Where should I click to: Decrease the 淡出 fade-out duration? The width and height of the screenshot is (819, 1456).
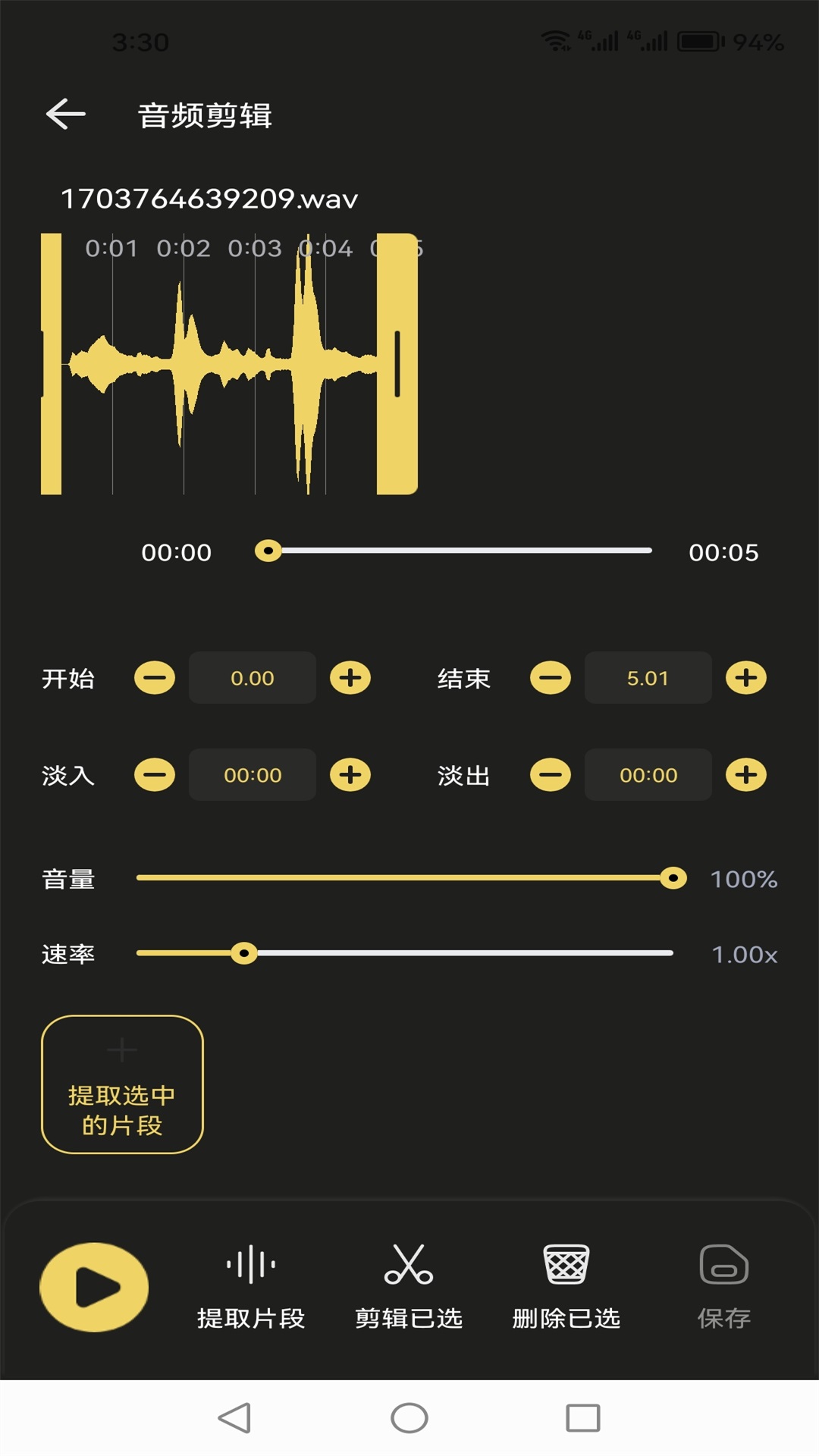pos(551,774)
